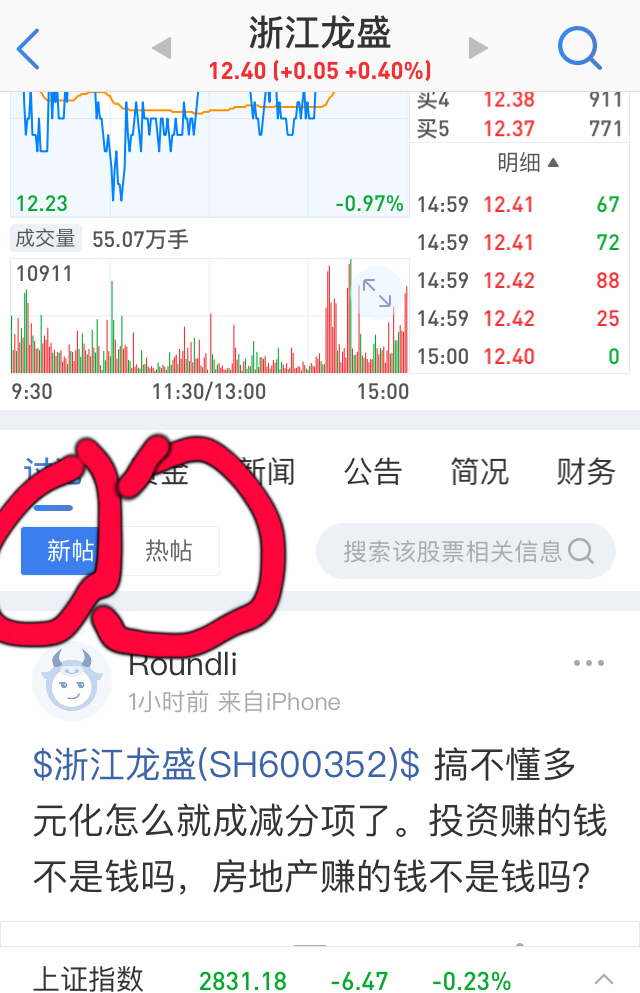Open the 简况 tab
Viewport: 640px width, 993px height.
(479, 471)
